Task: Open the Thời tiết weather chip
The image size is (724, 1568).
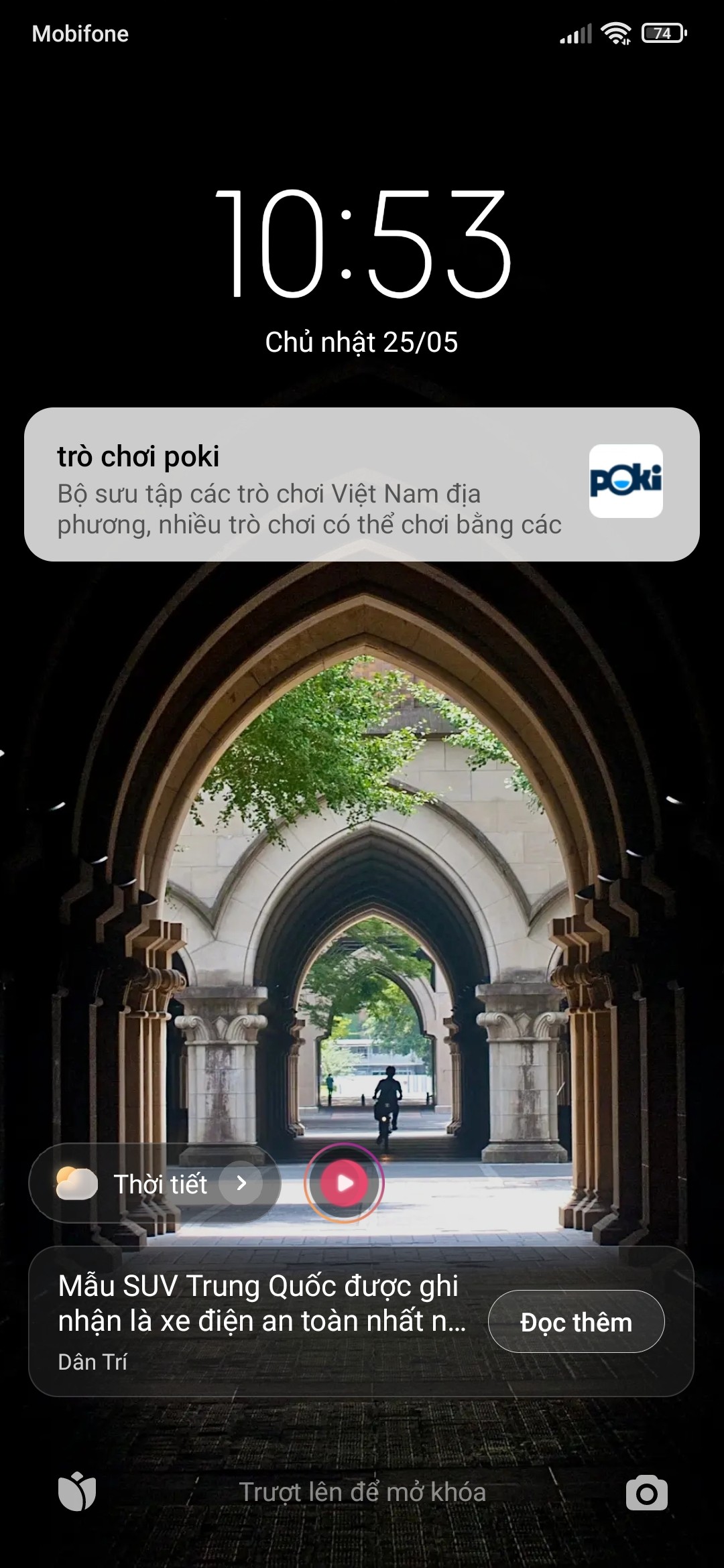Action: pyautogui.click(x=156, y=1183)
